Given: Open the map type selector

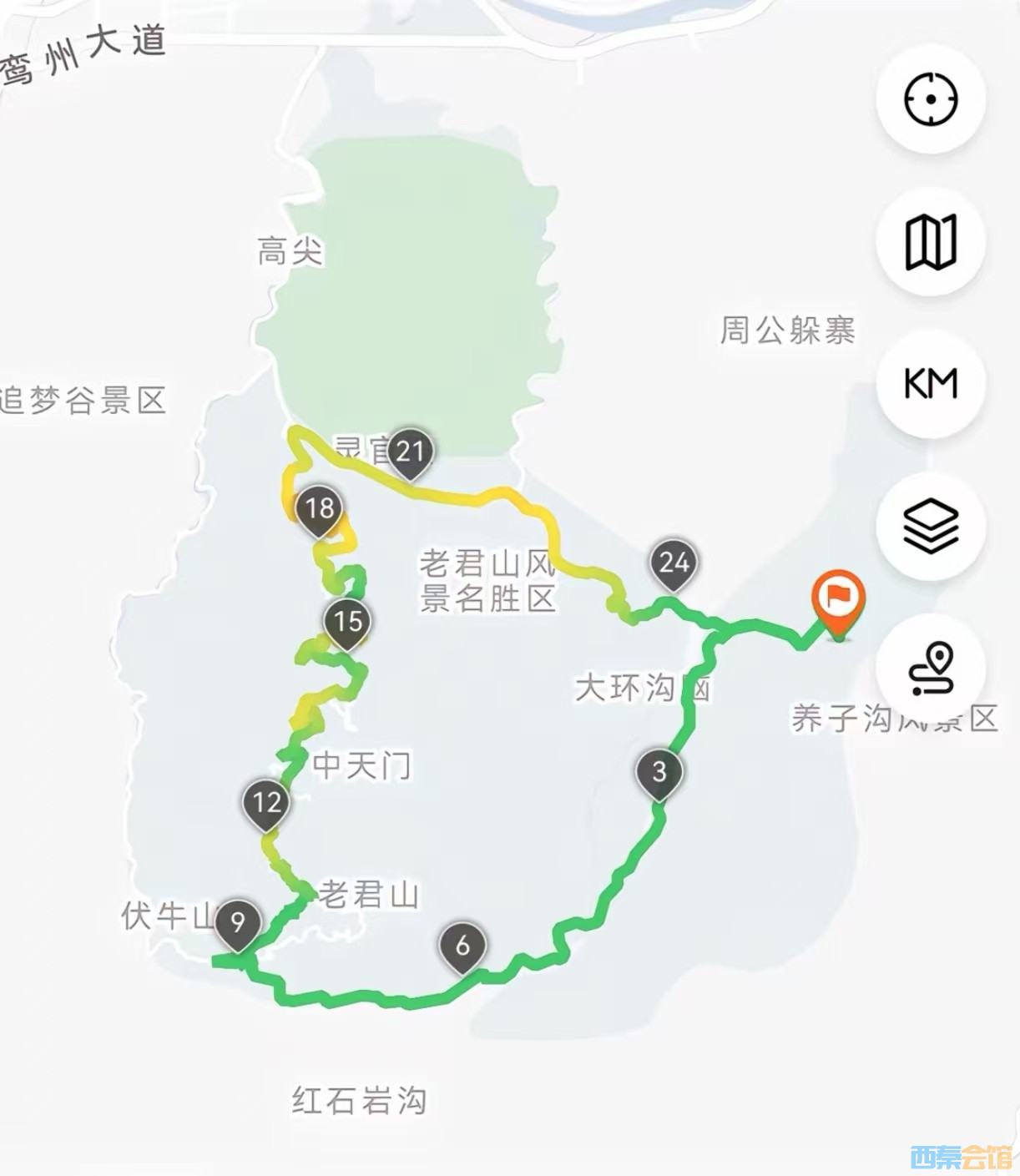Looking at the screenshot, I should (931, 242).
